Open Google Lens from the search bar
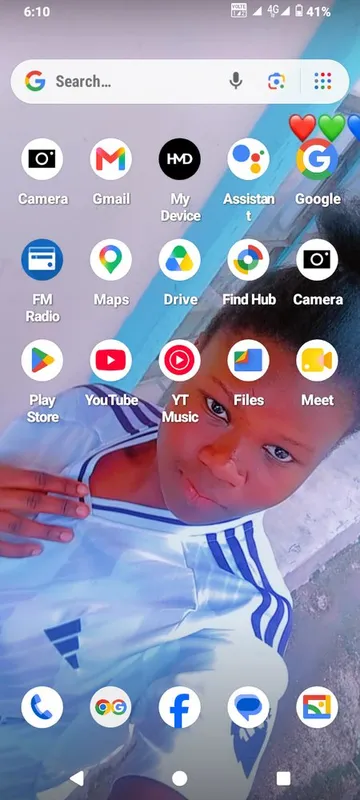 click(x=276, y=81)
